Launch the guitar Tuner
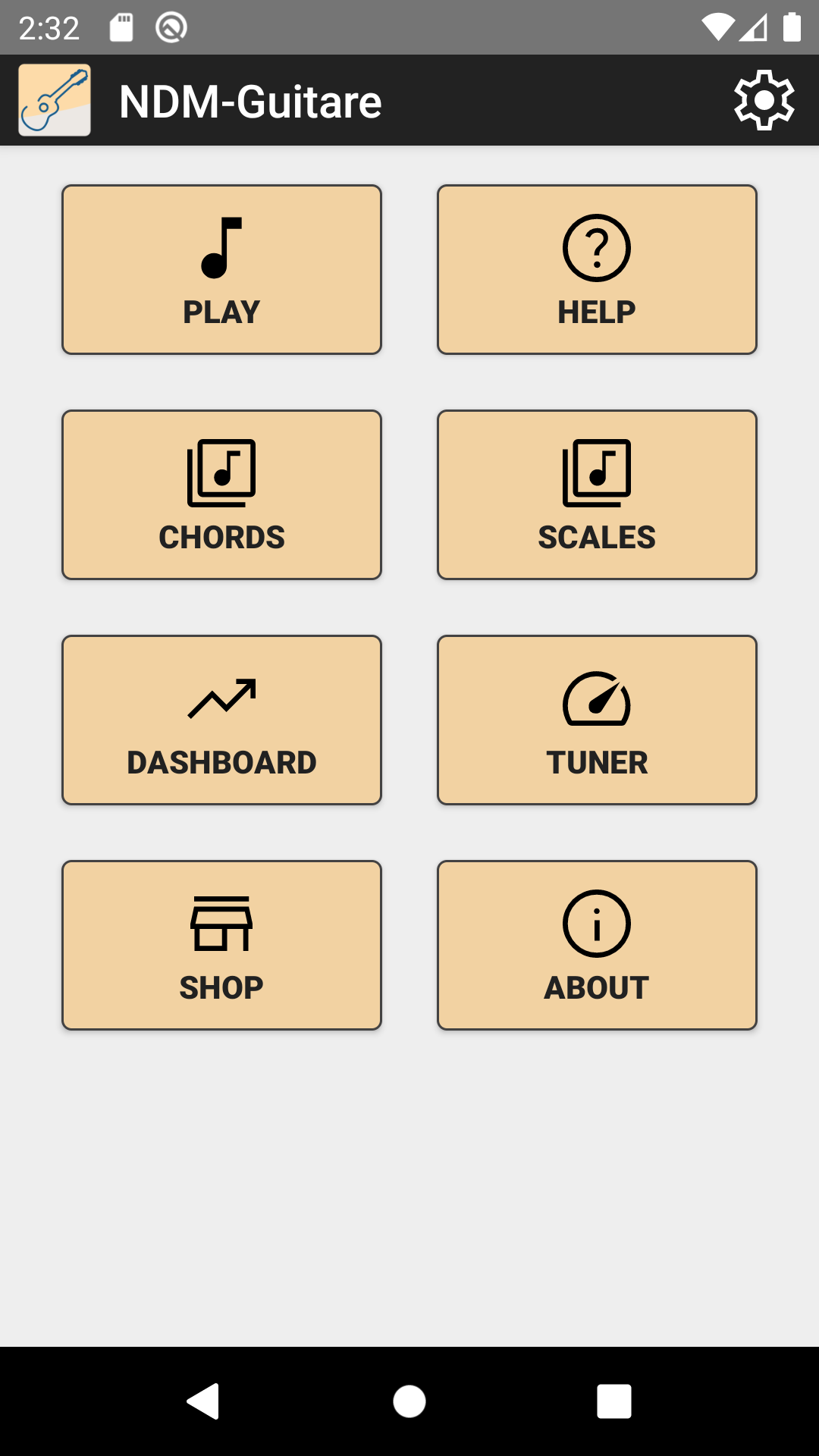The image size is (819, 1456). [x=597, y=720]
